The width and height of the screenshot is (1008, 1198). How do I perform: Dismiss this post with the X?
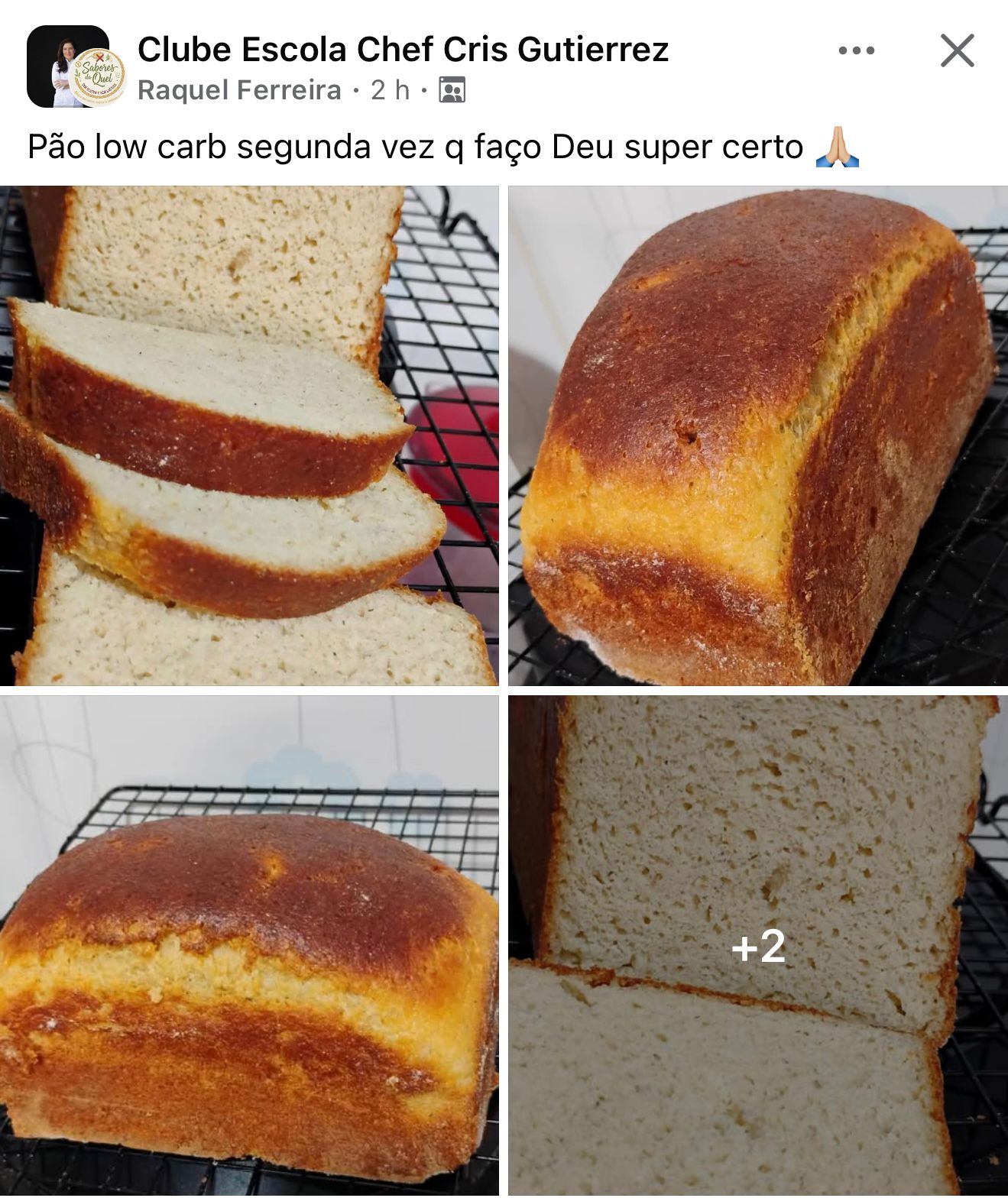[957, 51]
